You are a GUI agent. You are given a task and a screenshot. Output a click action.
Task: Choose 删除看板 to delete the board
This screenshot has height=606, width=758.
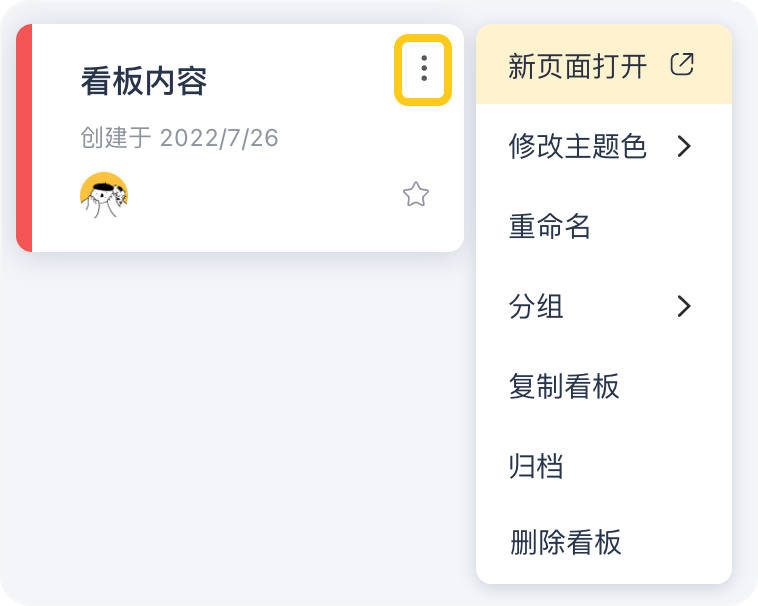tap(566, 543)
